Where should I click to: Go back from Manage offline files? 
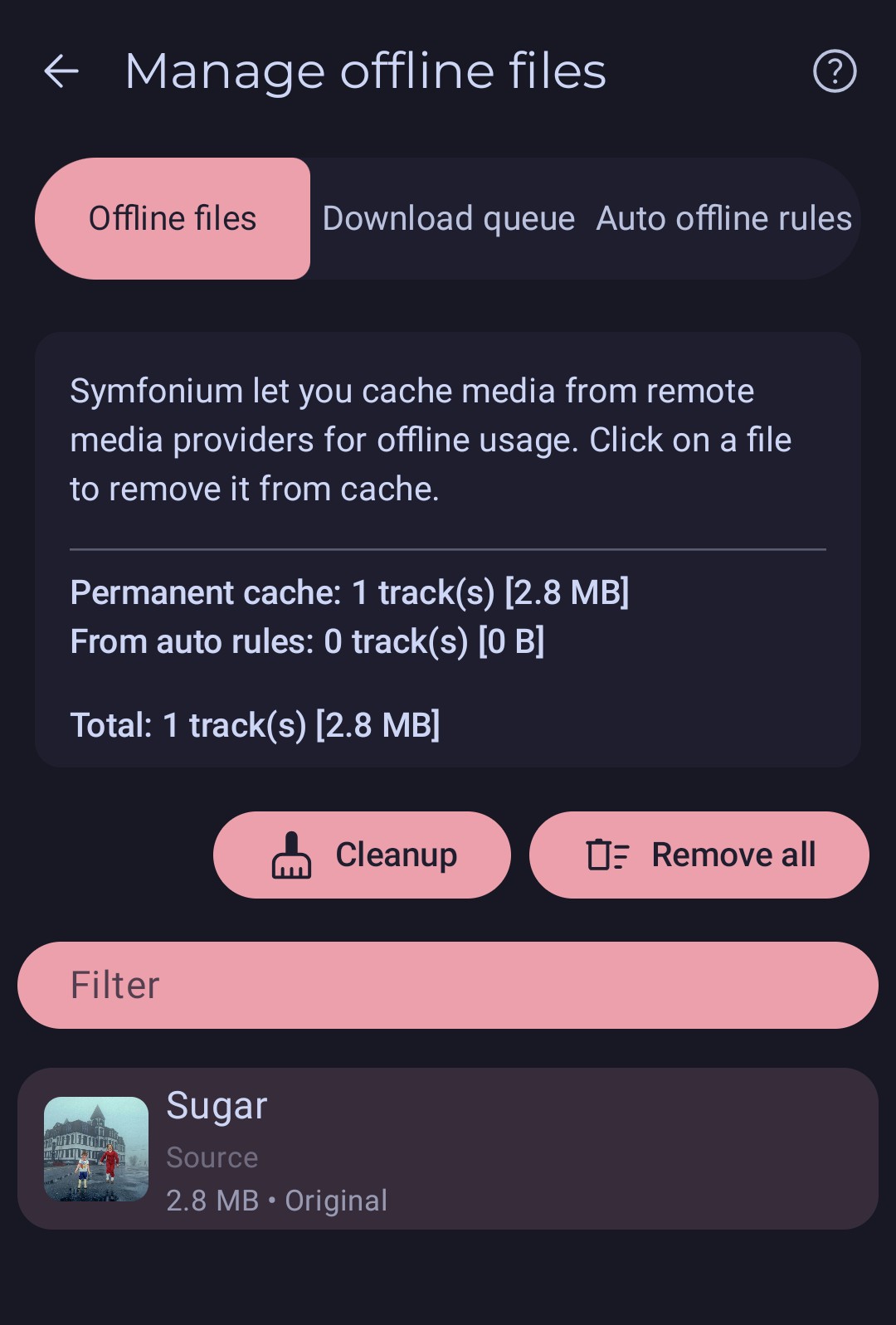point(61,71)
